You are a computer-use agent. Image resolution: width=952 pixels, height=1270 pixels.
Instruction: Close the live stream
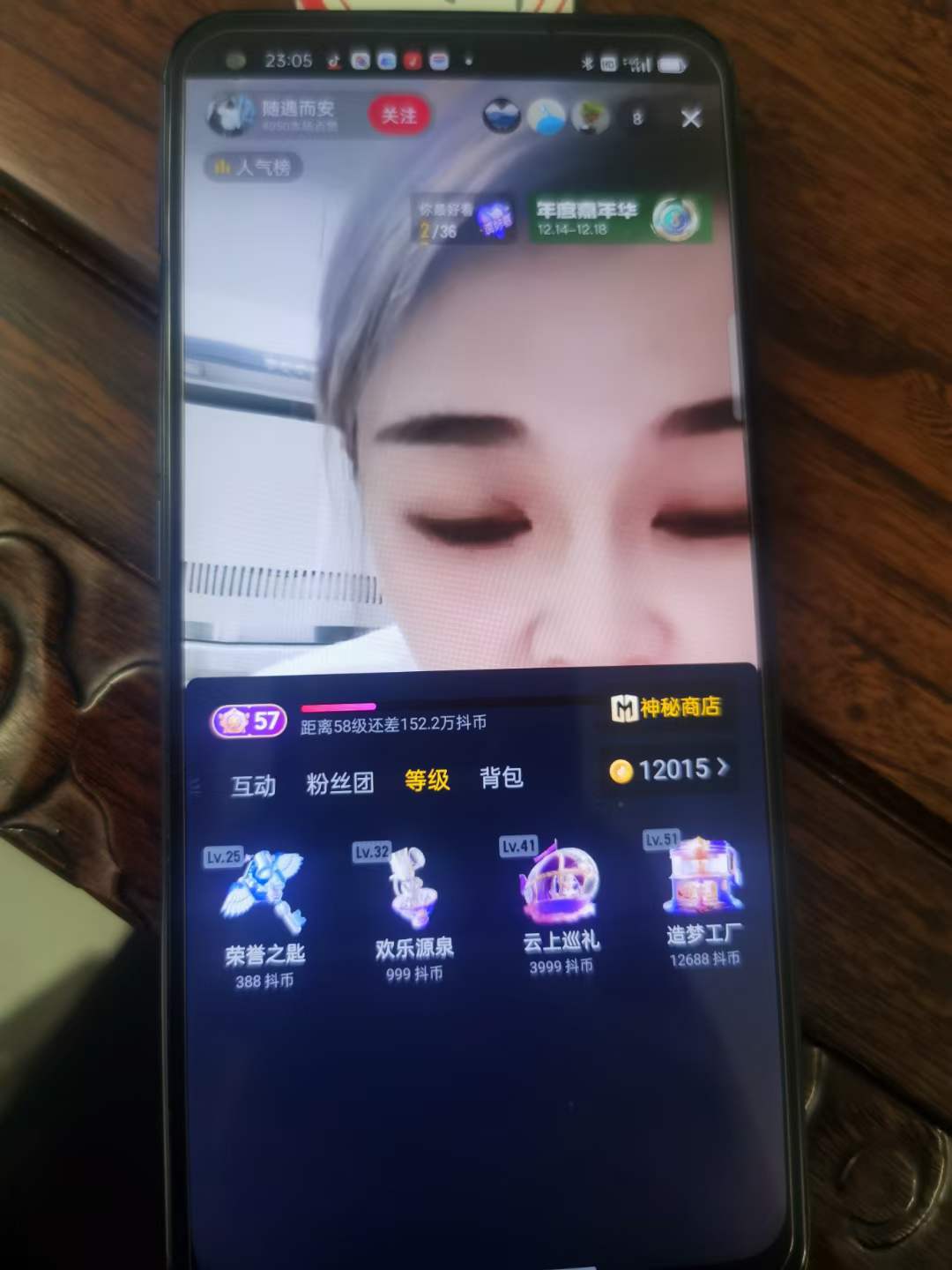pyautogui.click(x=691, y=118)
